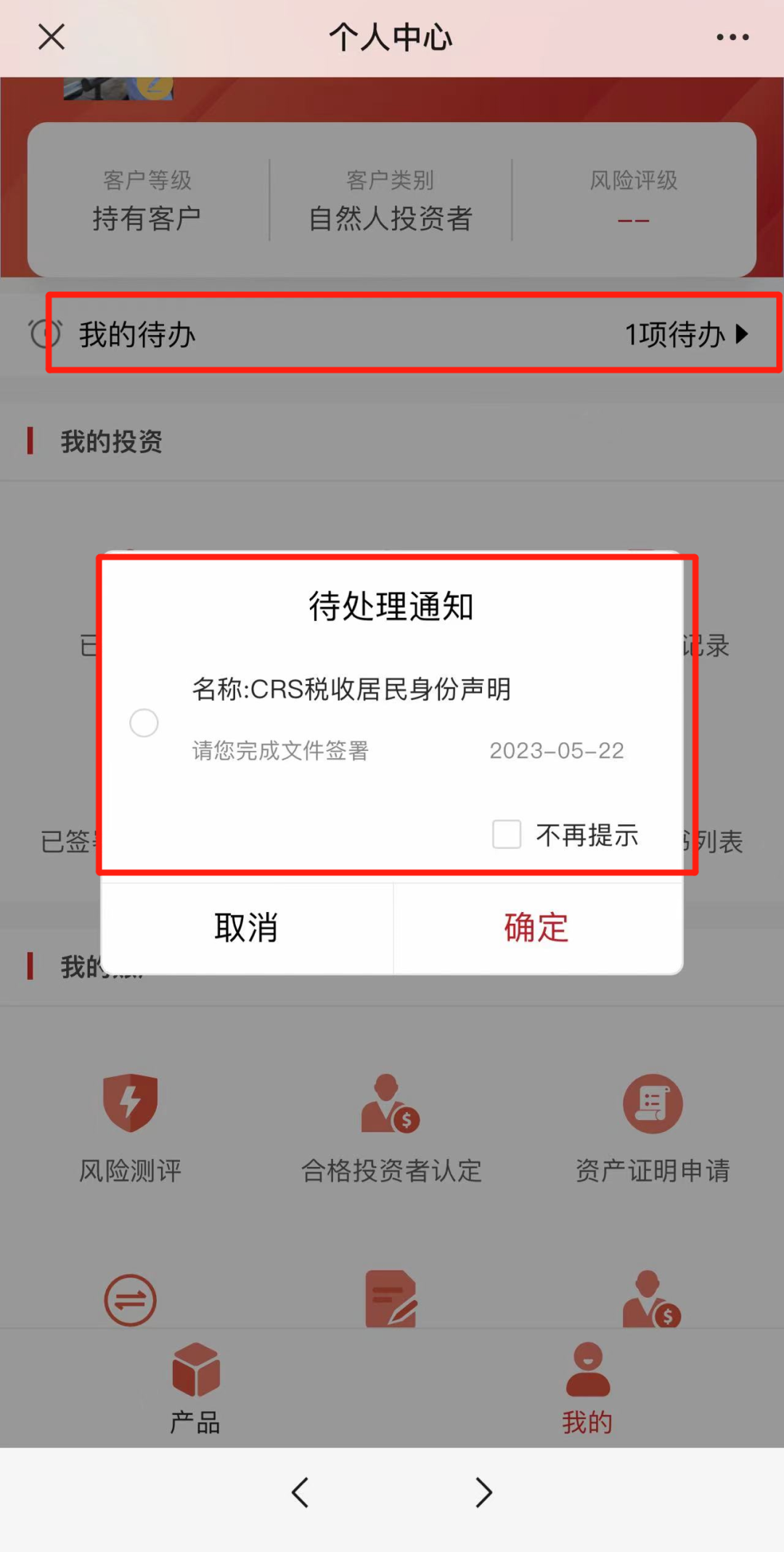Viewport: 784px width, 1552px height.
Task: Switch to the 我的 tab
Action: [x=587, y=1387]
